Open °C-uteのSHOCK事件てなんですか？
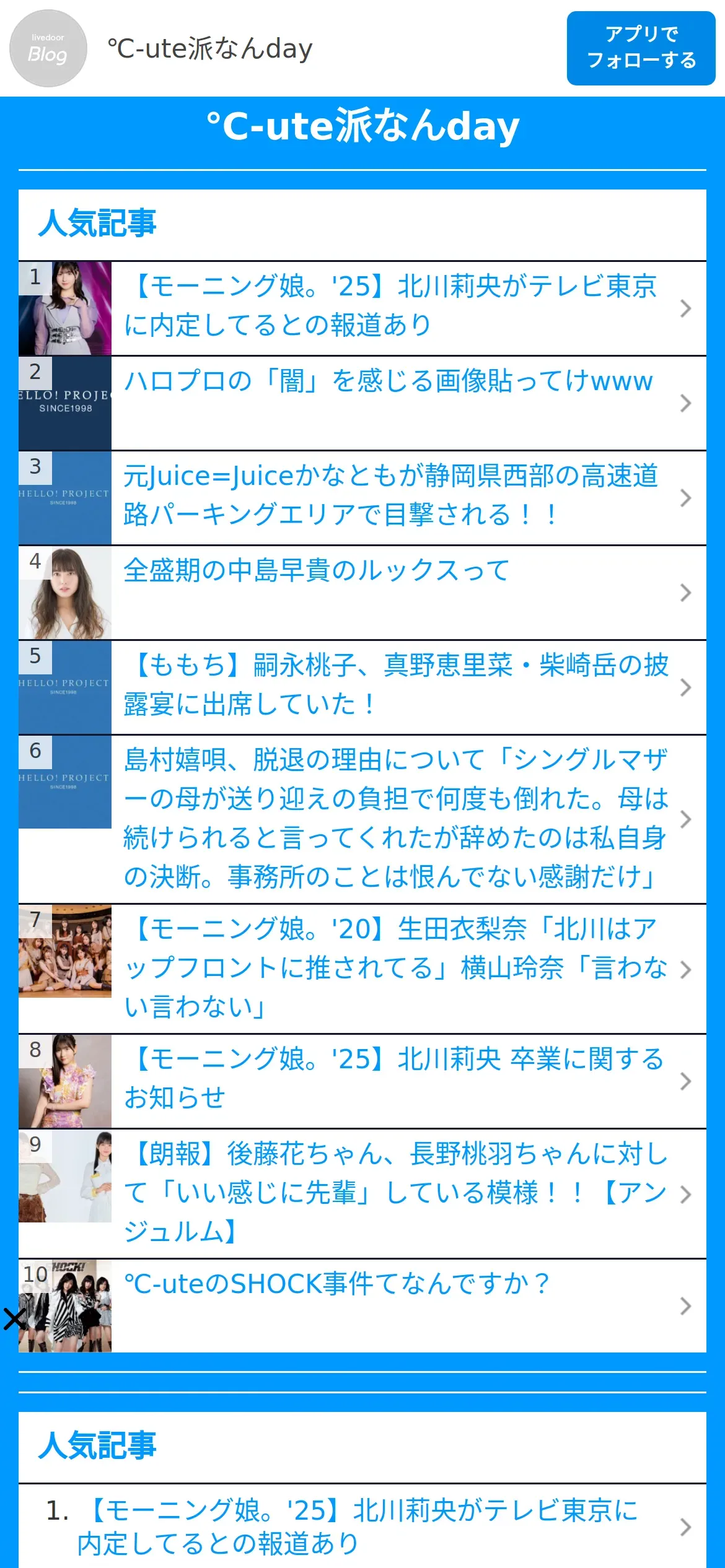The height and width of the screenshot is (1568, 725). 362,1306
